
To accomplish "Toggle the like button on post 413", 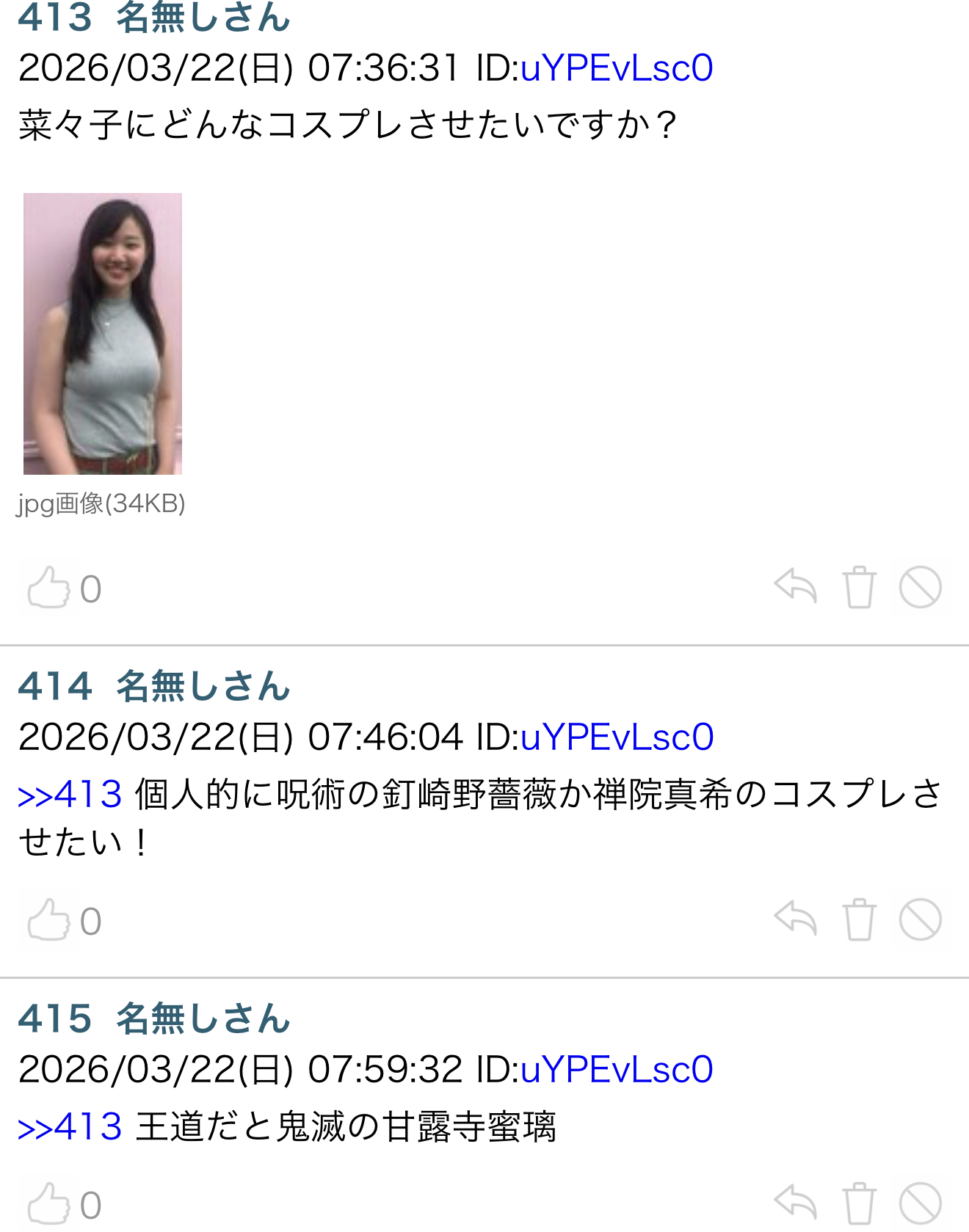I will 48,587.
